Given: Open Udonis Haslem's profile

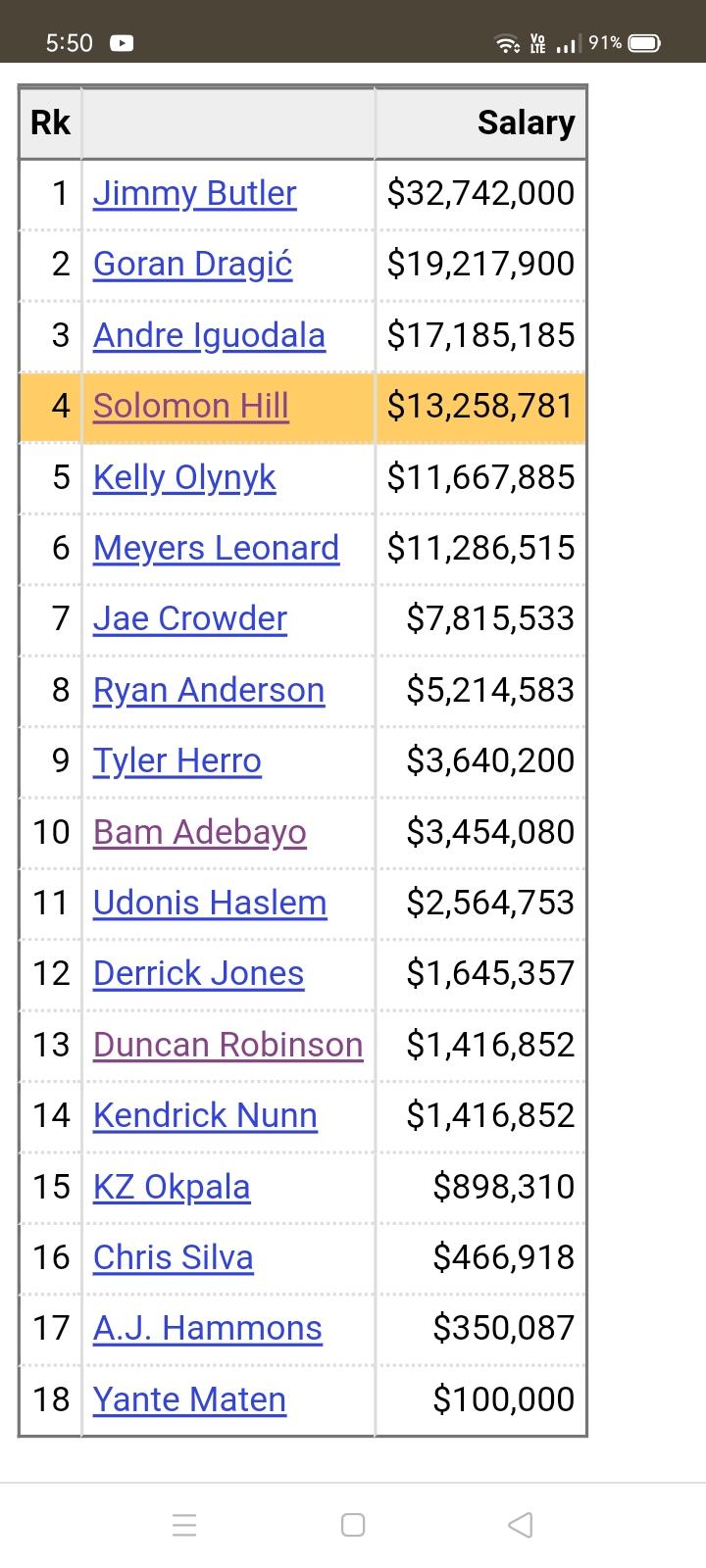Looking at the screenshot, I should click(x=210, y=903).
